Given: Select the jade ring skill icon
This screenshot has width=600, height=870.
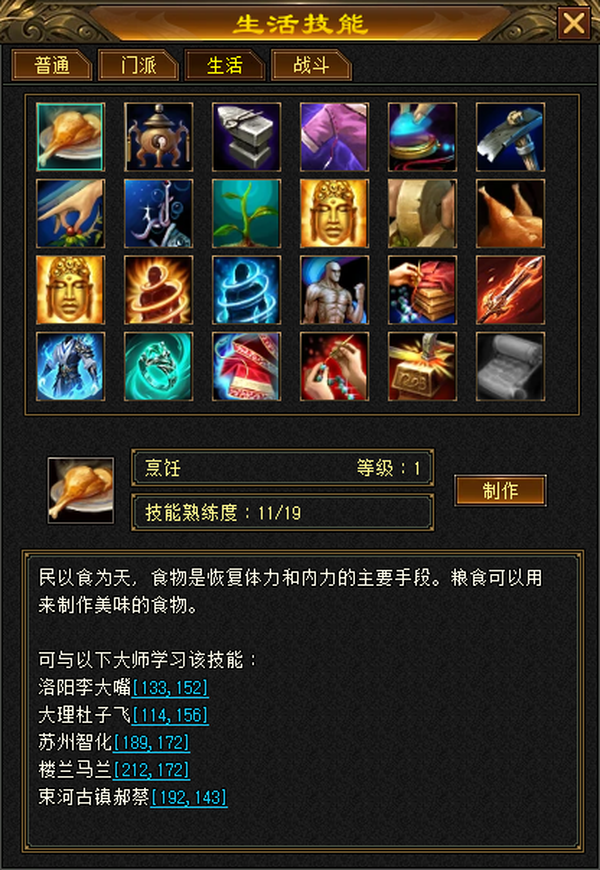Looking at the screenshot, I should 159,367.
